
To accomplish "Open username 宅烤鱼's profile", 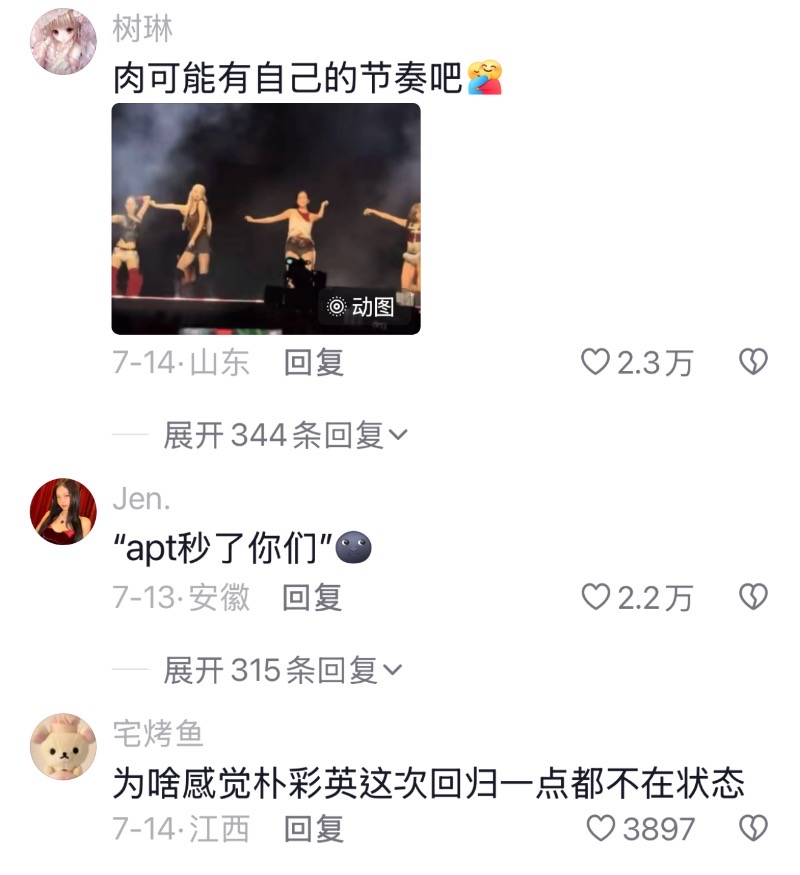I will (x=158, y=734).
